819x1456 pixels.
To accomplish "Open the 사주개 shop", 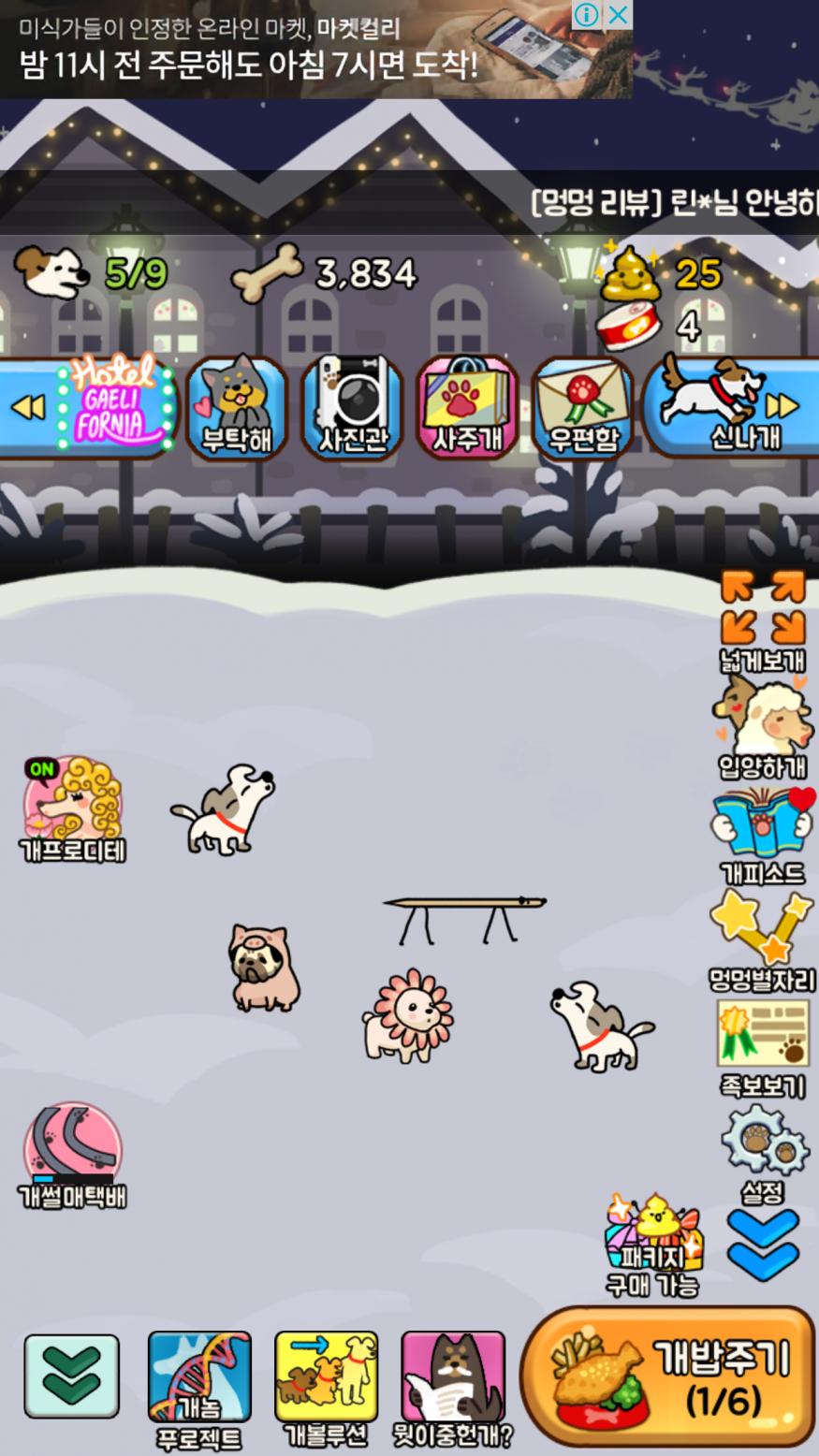I will 467,409.
